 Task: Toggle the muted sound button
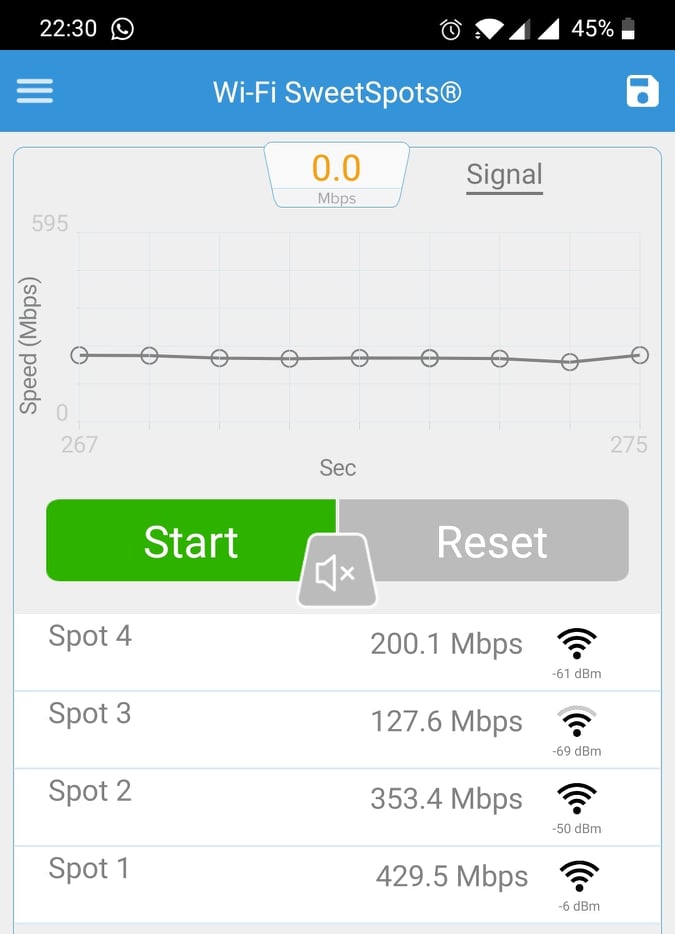tap(336, 573)
